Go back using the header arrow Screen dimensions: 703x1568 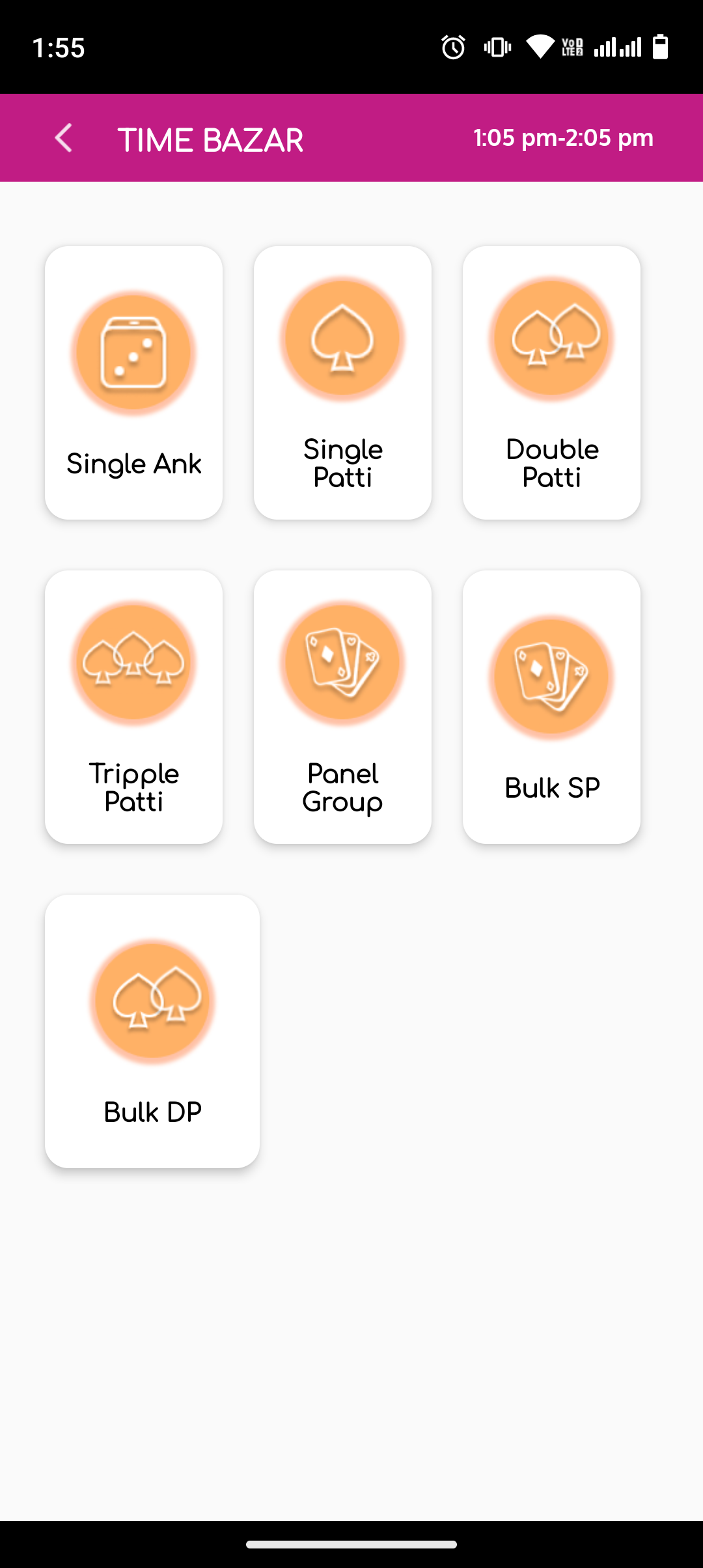tap(64, 138)
